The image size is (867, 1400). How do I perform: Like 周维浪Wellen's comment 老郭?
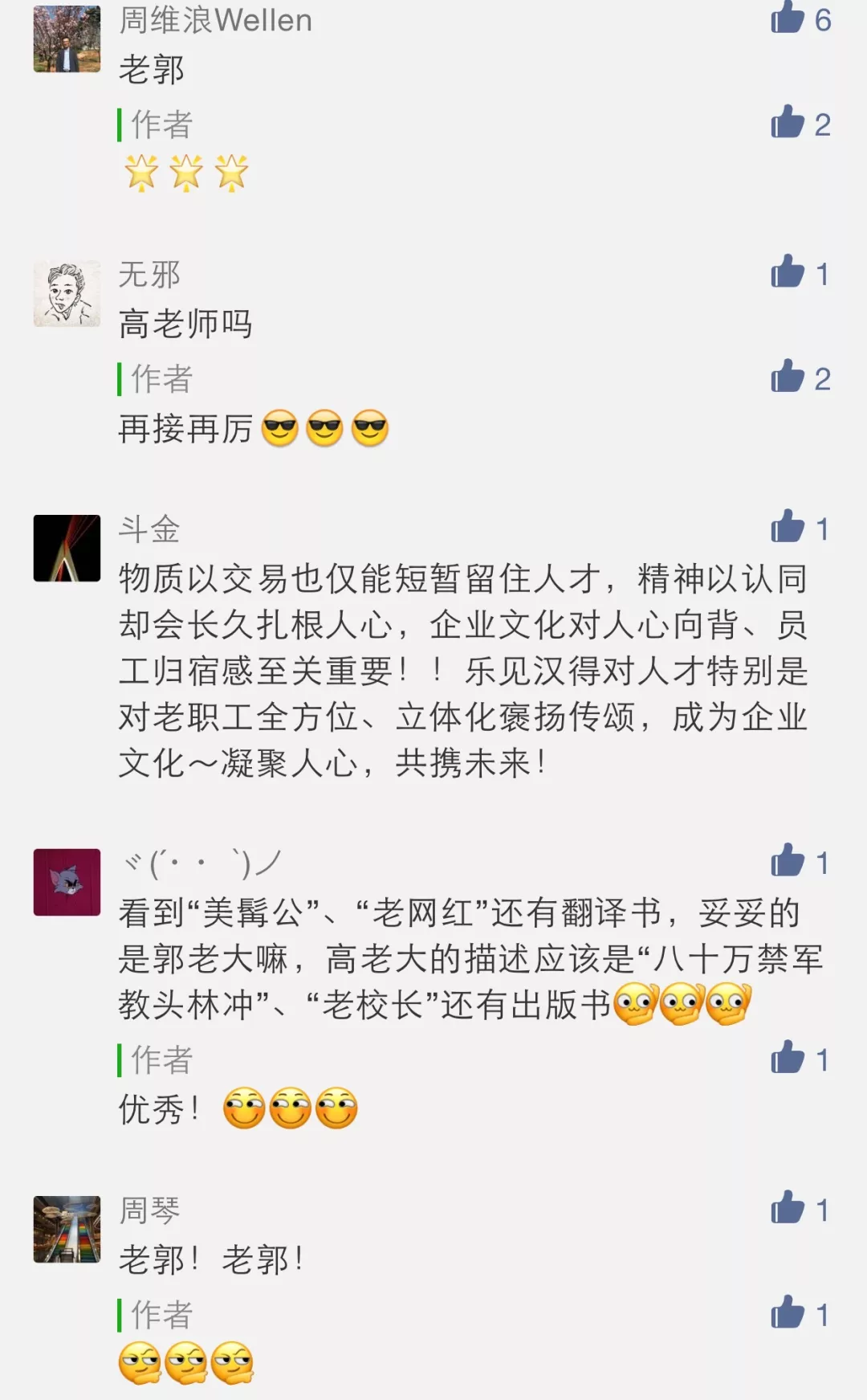788,18
